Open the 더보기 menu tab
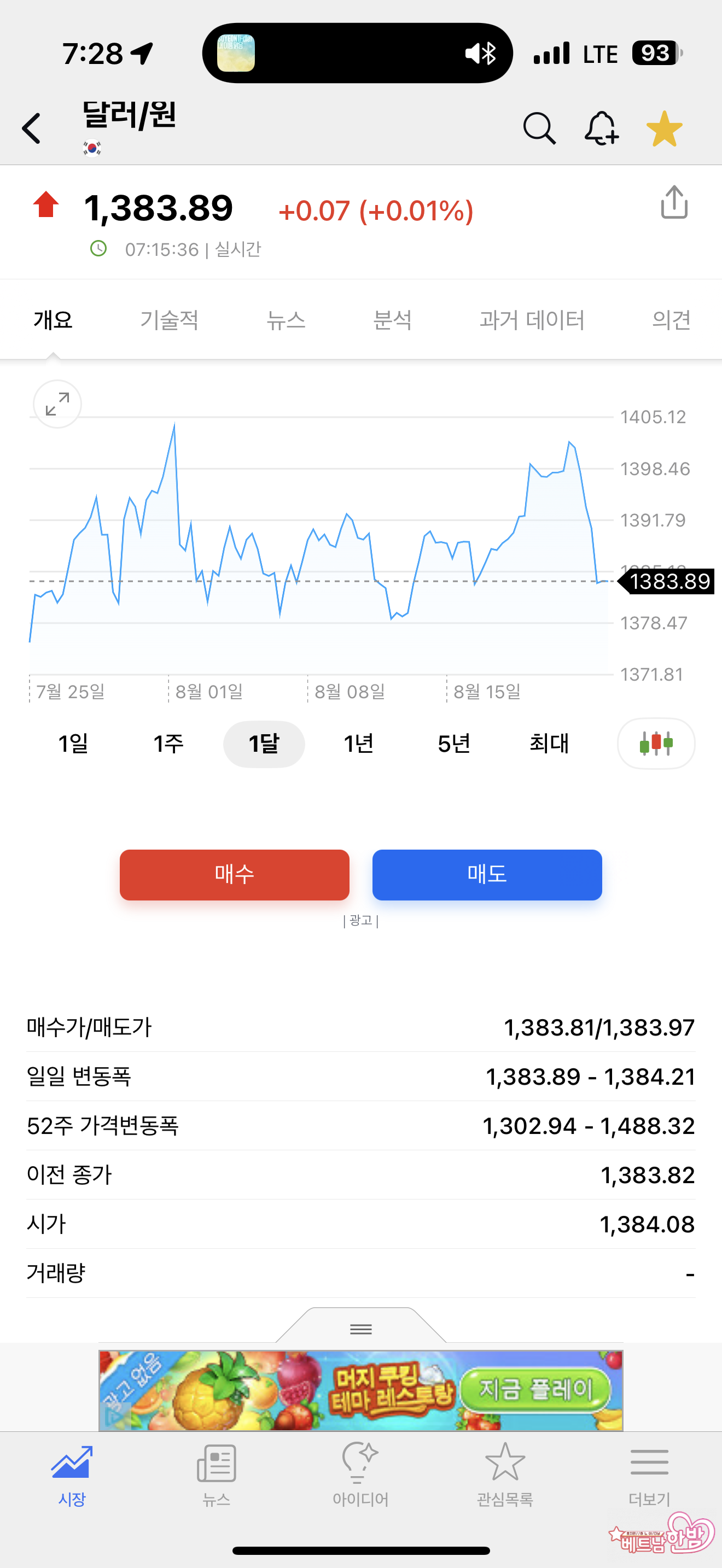722x1568 pixels. (649, 1473)
